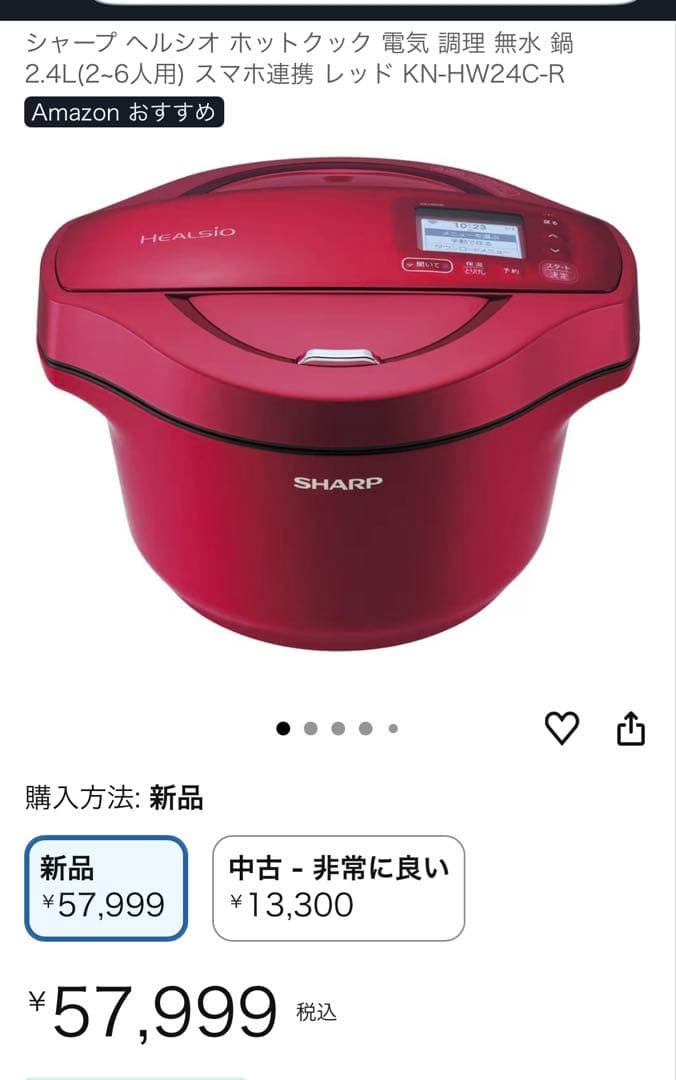Open the red Sharp cooker product image
Viewport: 676px width, 1080px height.
pyautogui.click(x=338, y=400)
